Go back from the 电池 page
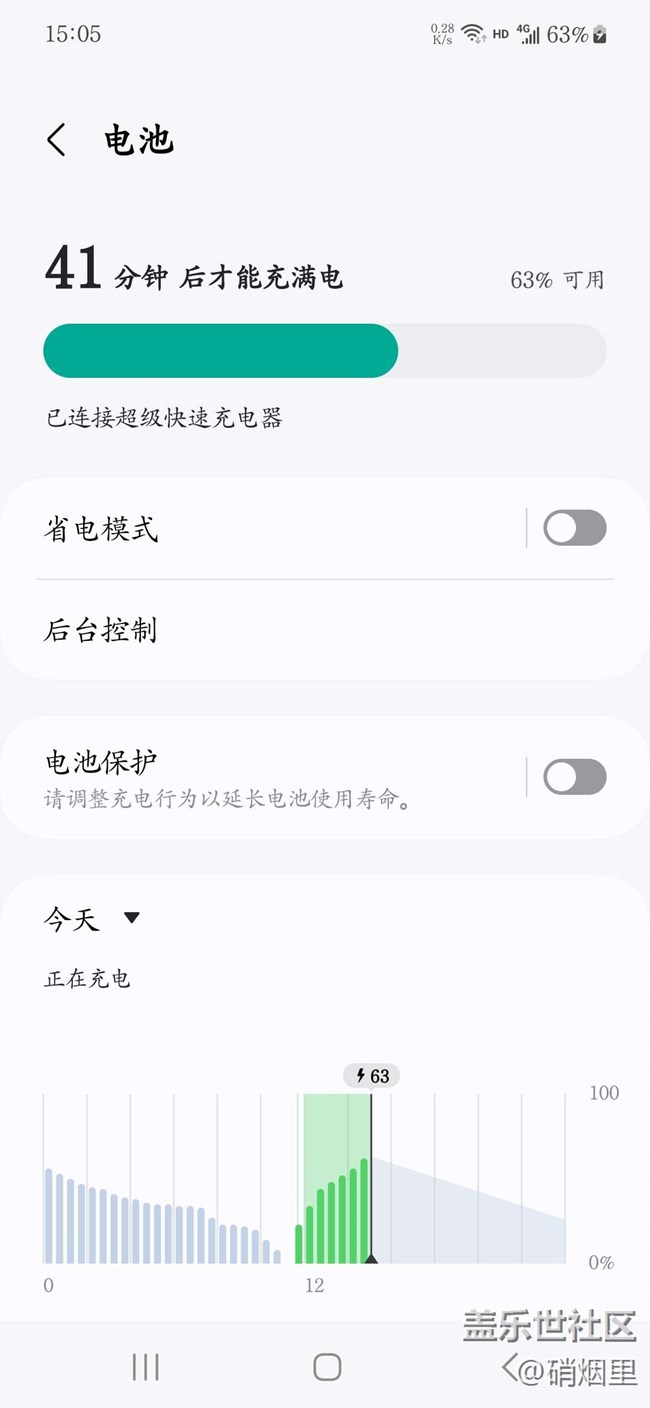Viewport: 650px width, 1408px height. click(57, 140)
